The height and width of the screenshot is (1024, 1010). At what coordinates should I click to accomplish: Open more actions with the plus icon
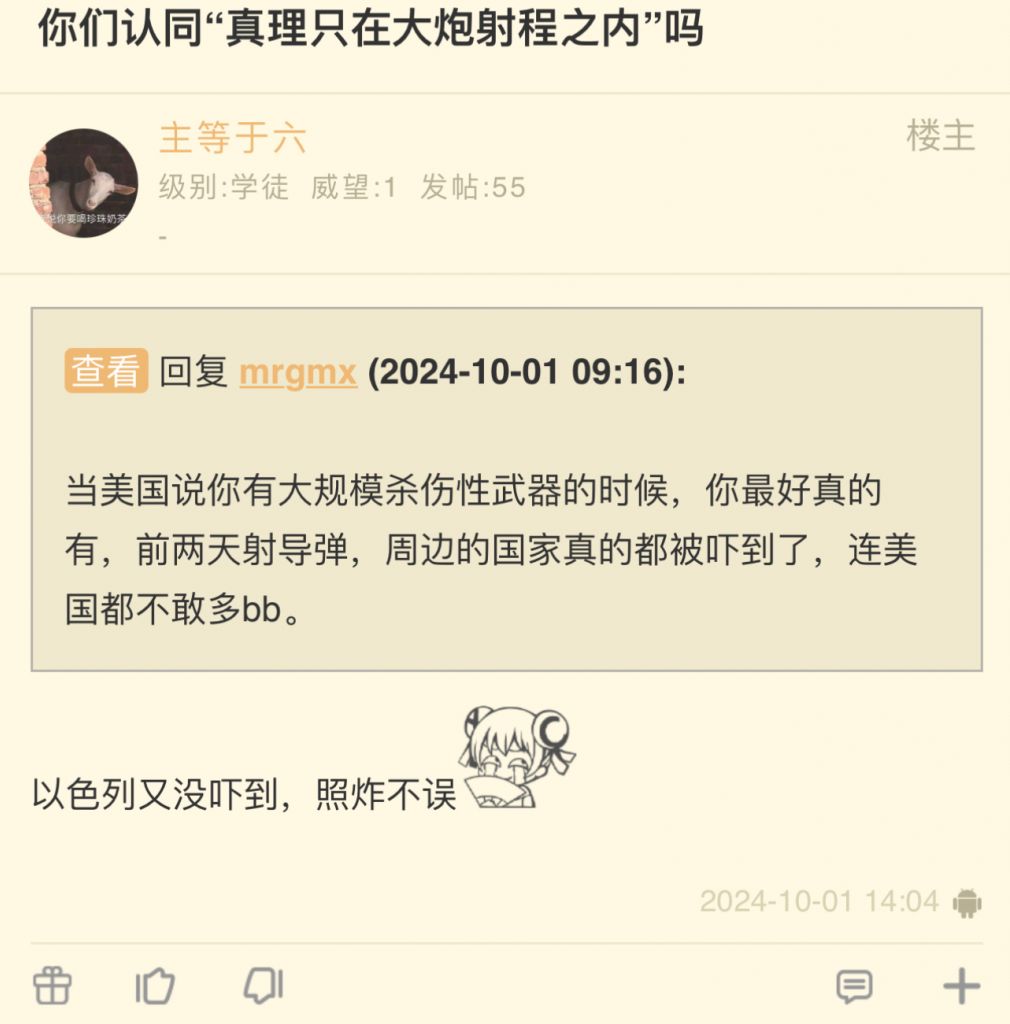(961, 987)
